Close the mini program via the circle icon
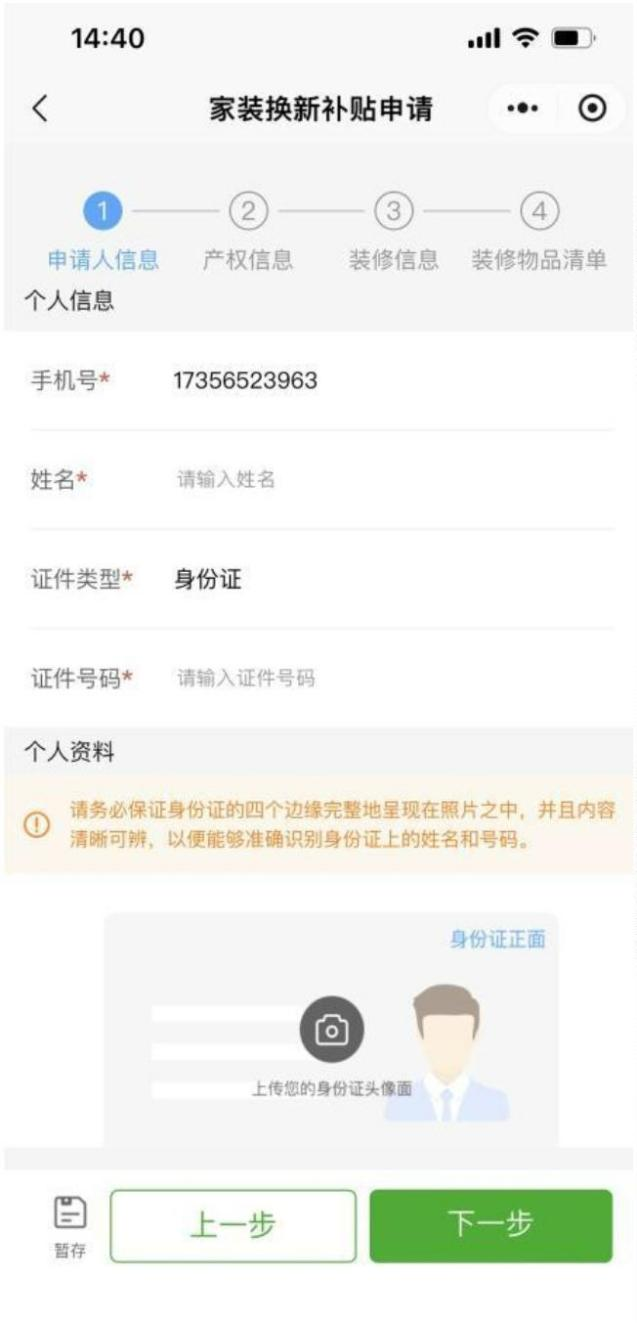Image resolution: width=637 pixels, height=1323 pixels. 592,110
